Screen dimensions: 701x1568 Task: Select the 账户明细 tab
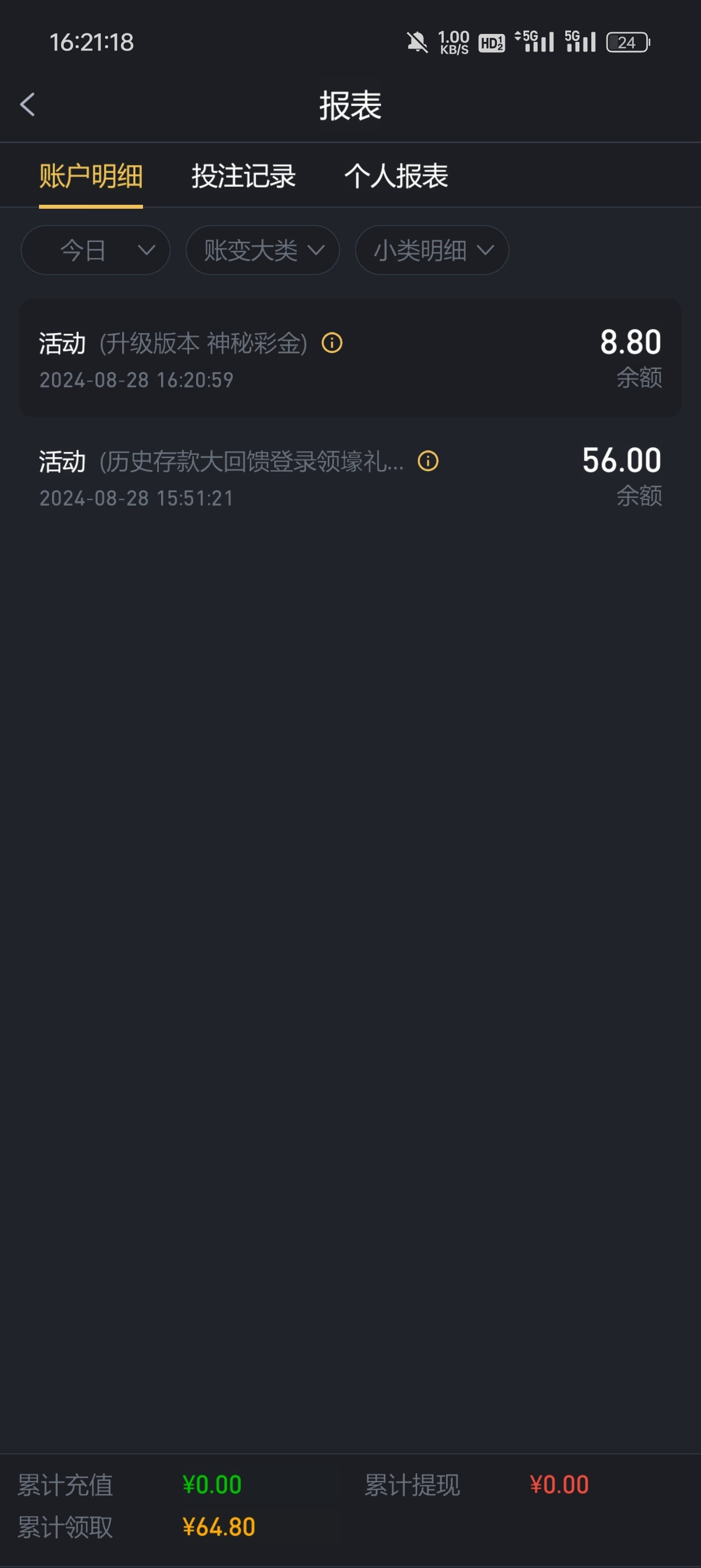tap(90, 176)
